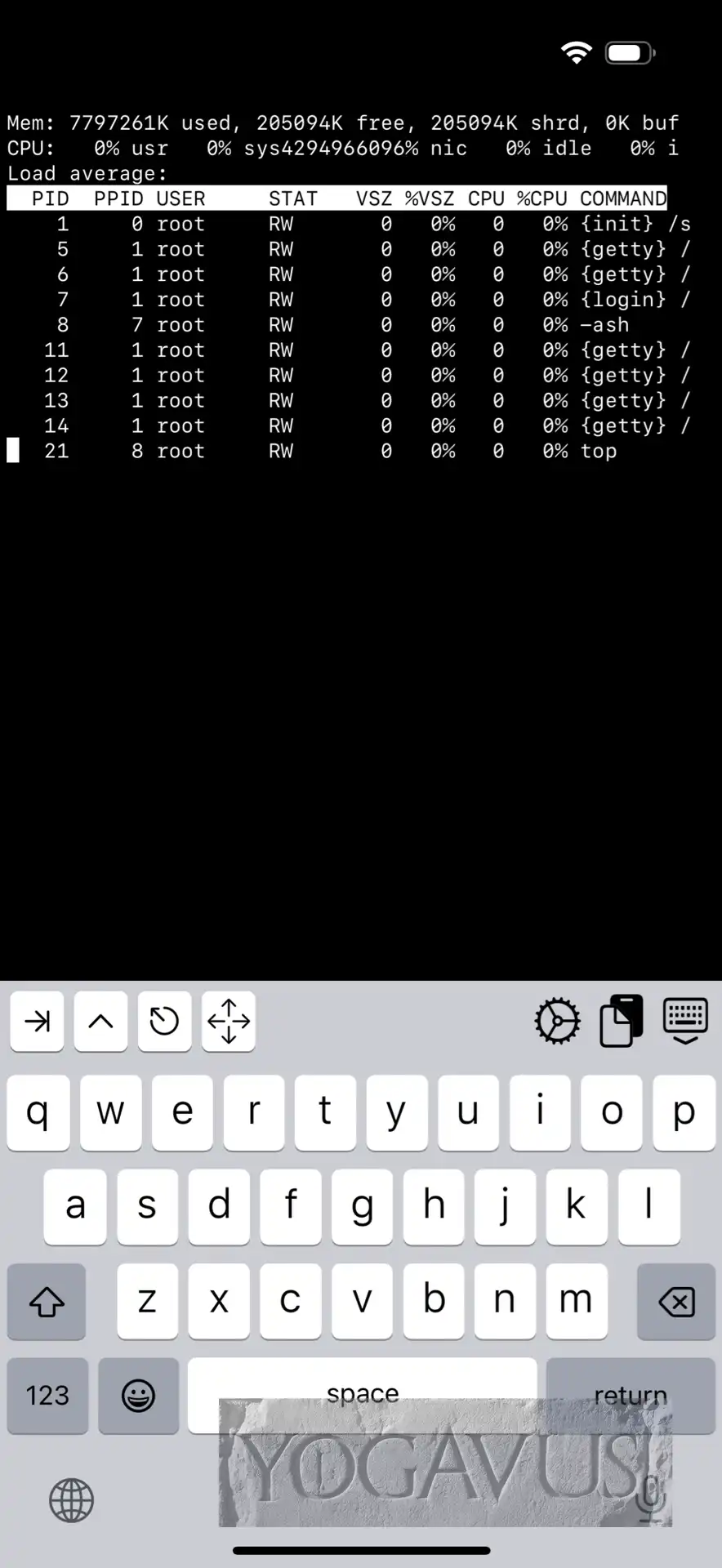The width and height of the screenshot is (722, 1568).
Task: Hide the on-screen keyboard
Action: [685, 1021]
